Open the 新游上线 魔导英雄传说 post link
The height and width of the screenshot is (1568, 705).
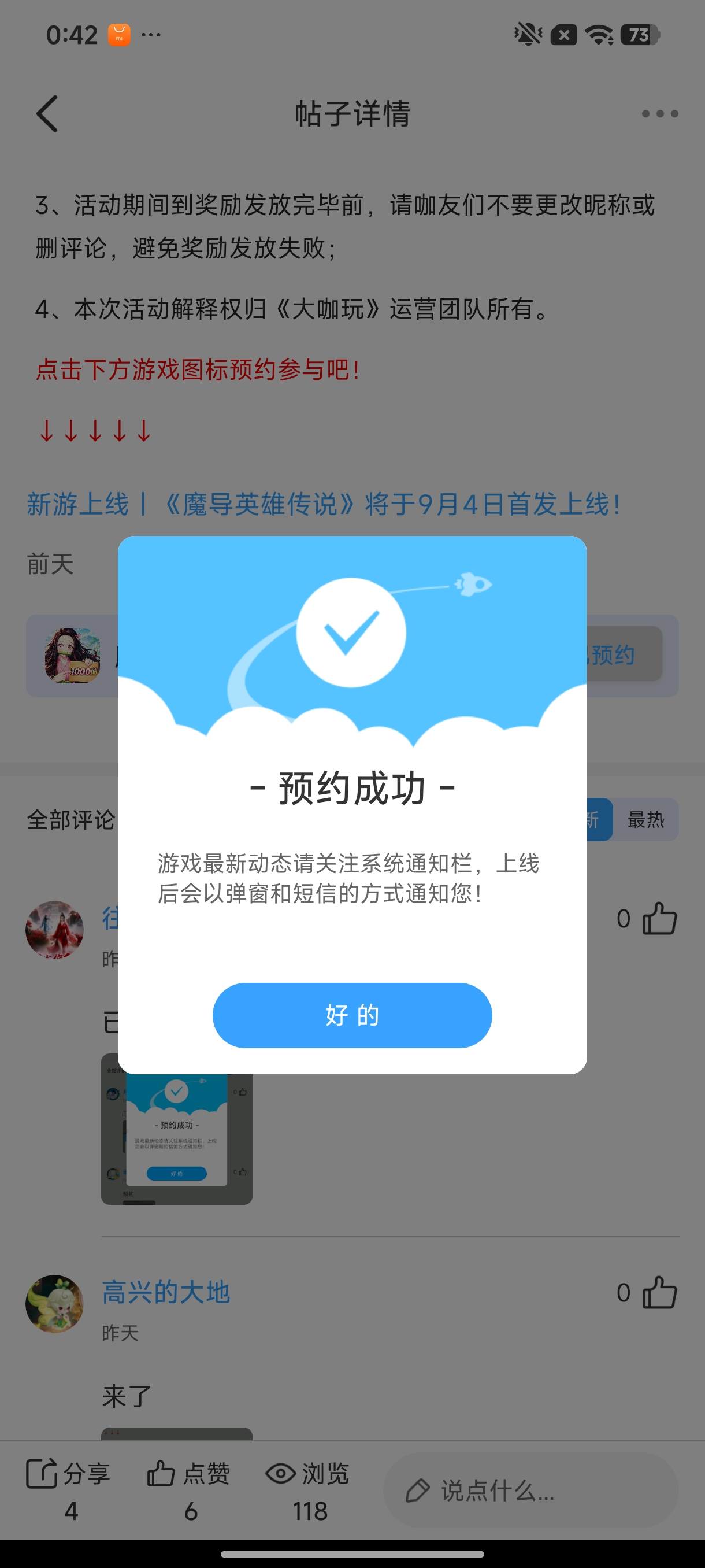tap(324, 504)
